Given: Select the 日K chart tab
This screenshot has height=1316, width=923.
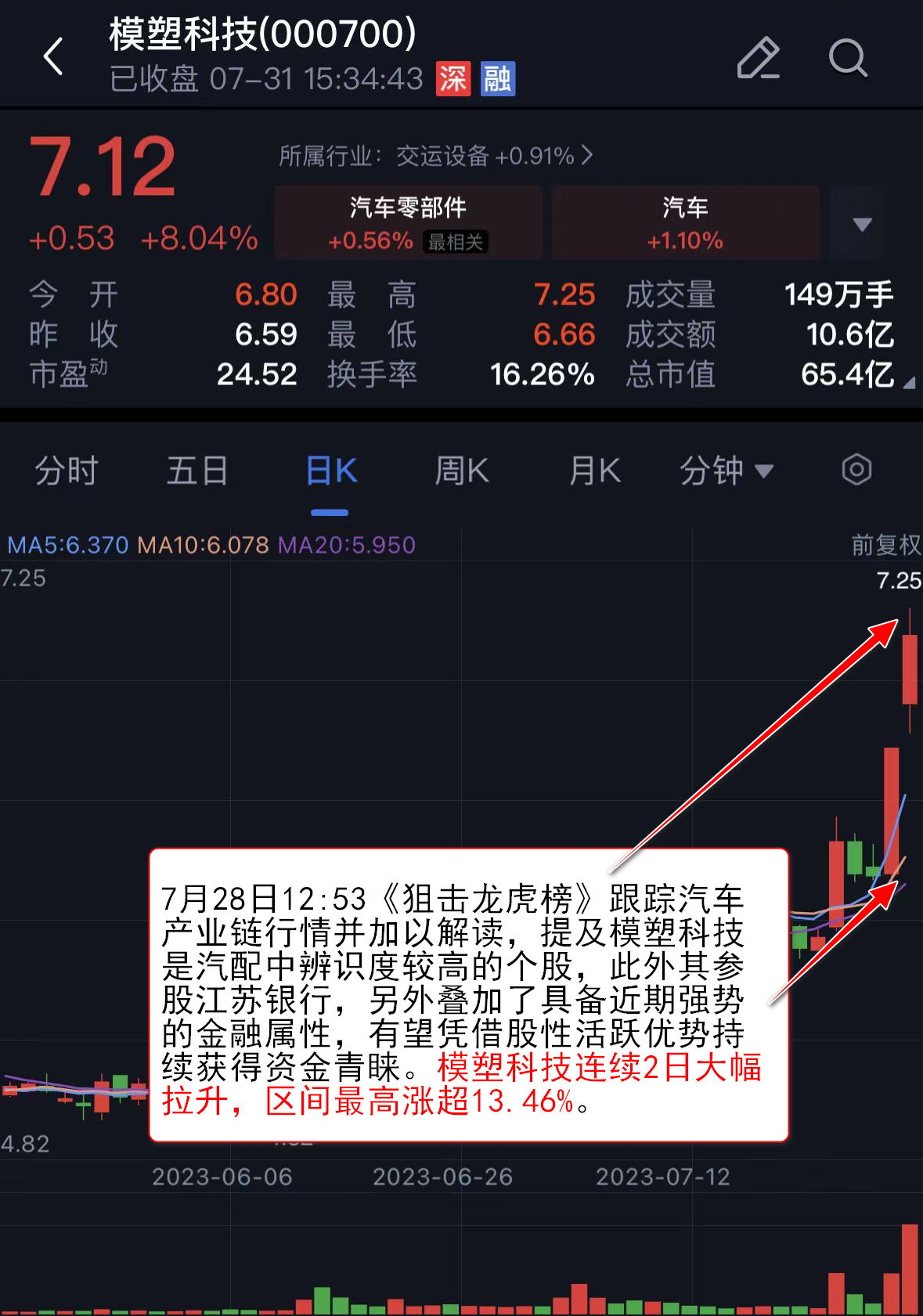Looking at the screenshot, I should coord(330,471).
